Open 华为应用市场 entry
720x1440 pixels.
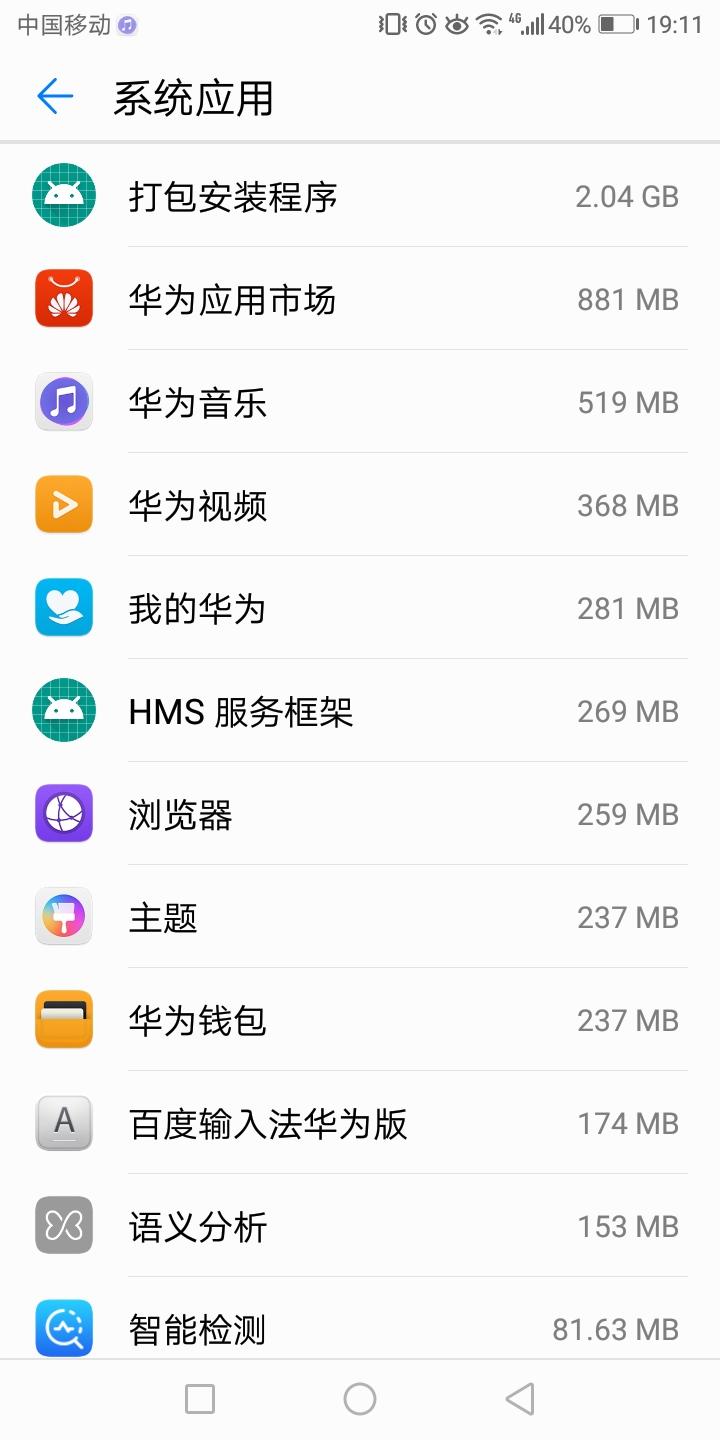(360, 300)
